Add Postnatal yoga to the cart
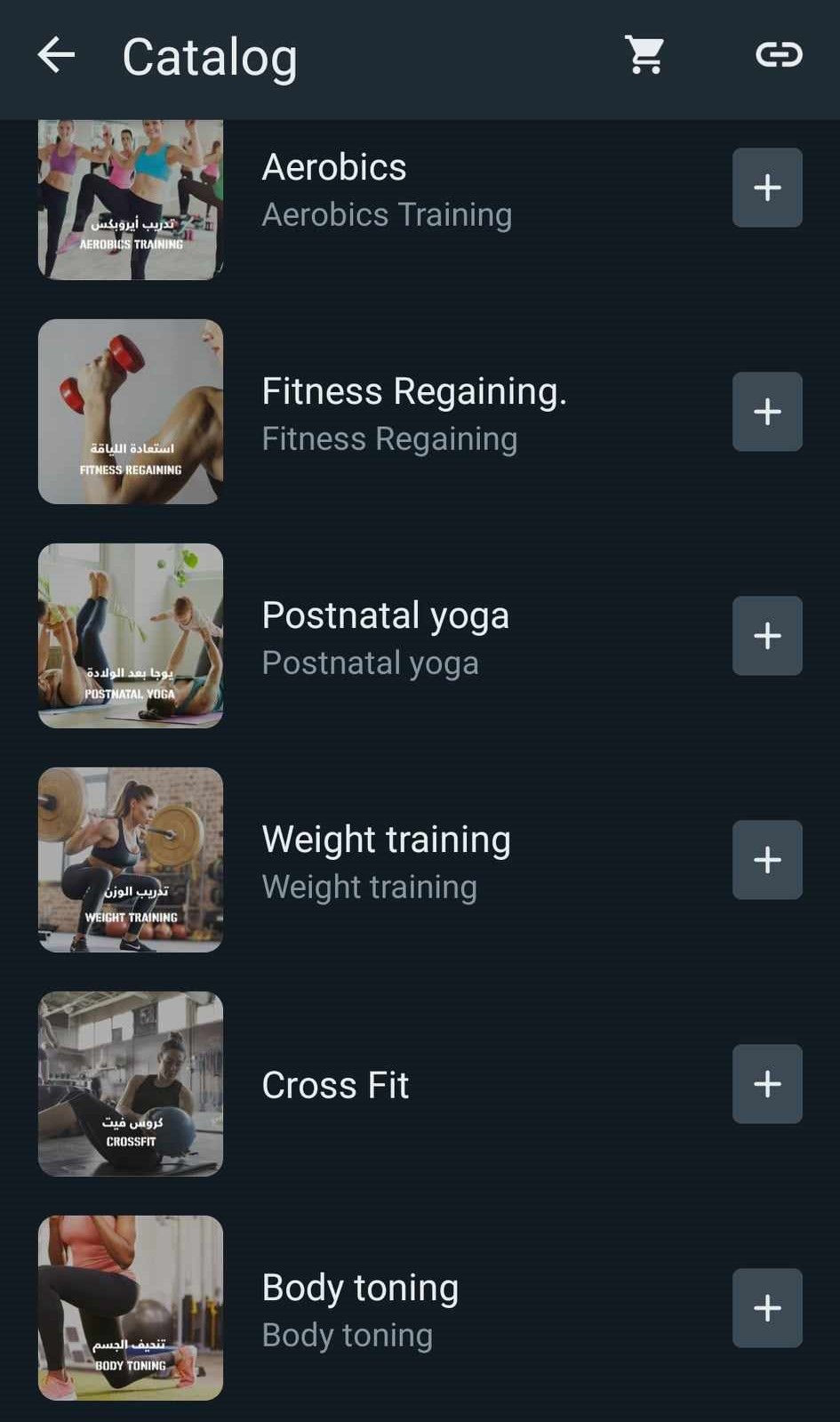The height and width of the screenshot is (1422, 840). pyautogui.click(x=766, y=636)
